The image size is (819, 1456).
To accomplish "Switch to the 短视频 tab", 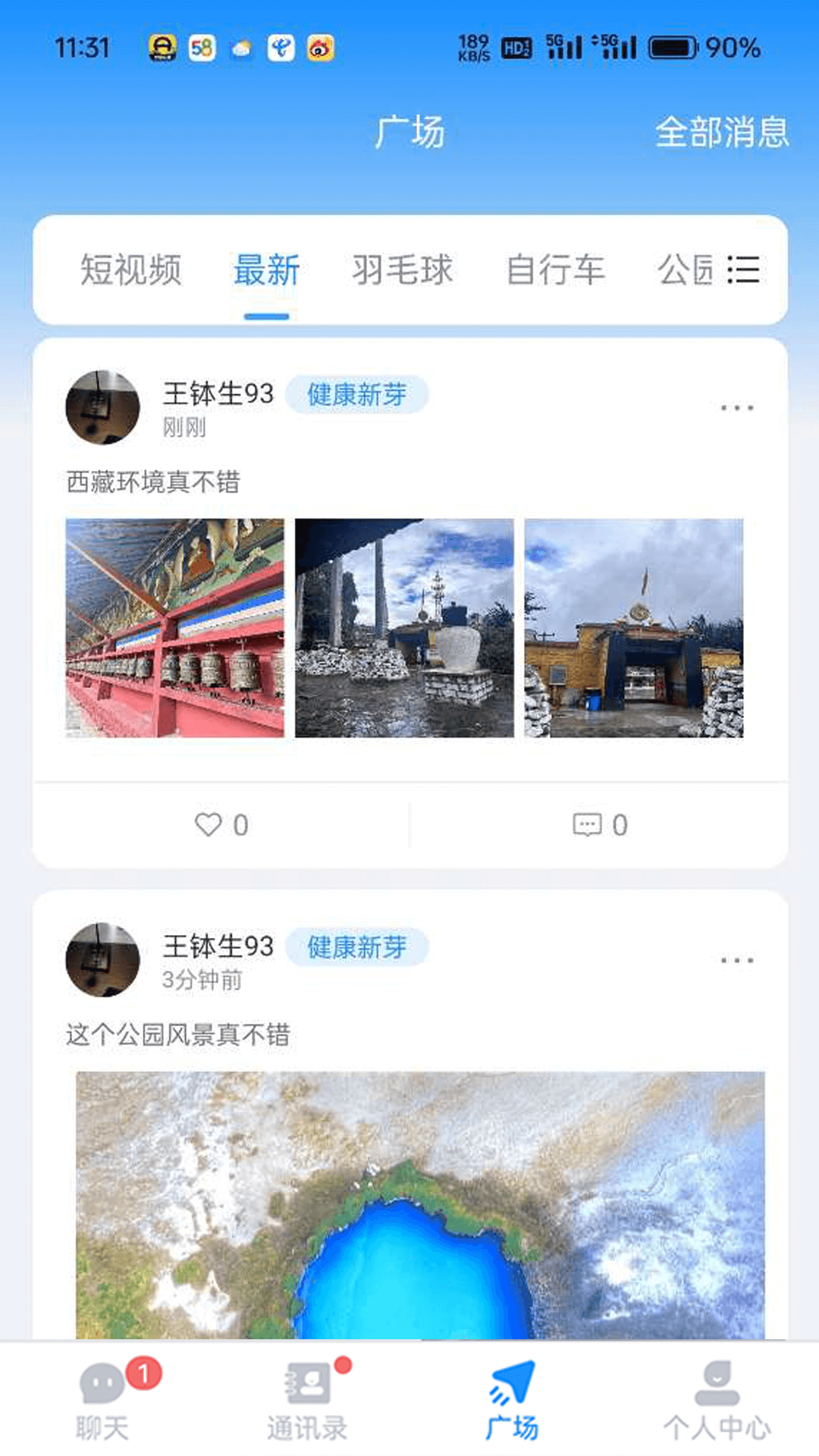I will (131, 270).
